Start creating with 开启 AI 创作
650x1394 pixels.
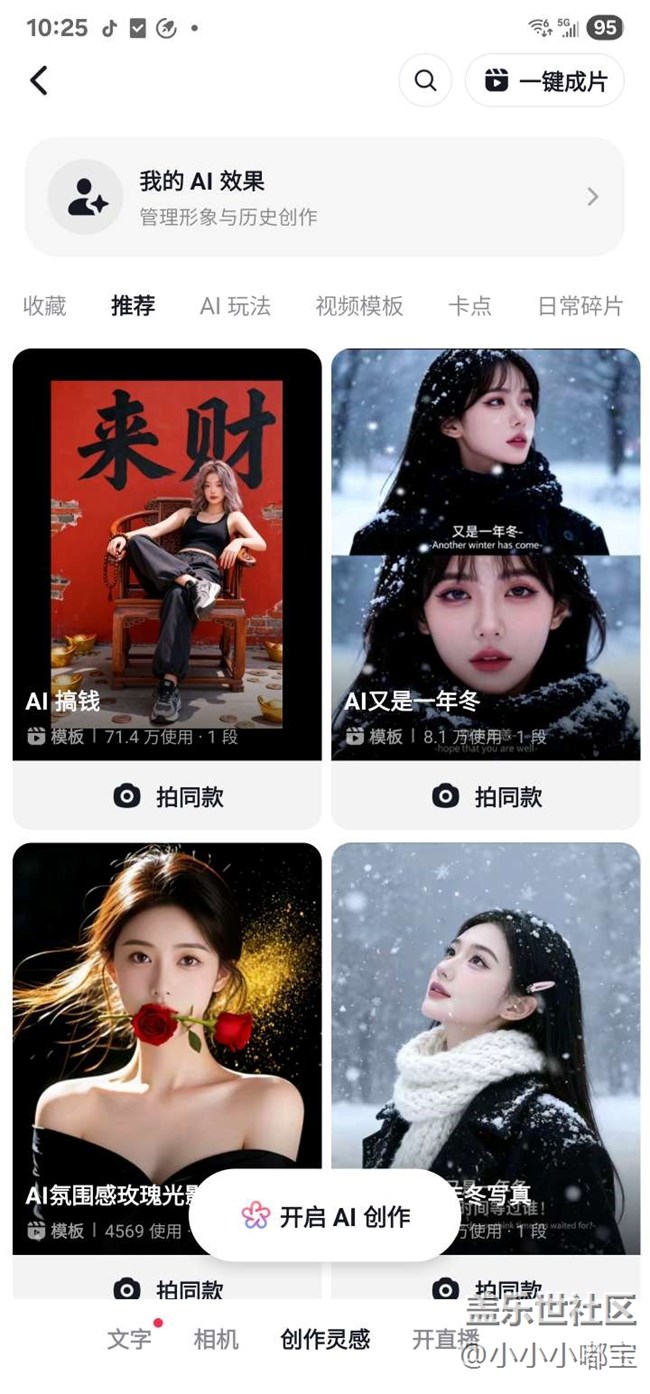coord(324,1217)
